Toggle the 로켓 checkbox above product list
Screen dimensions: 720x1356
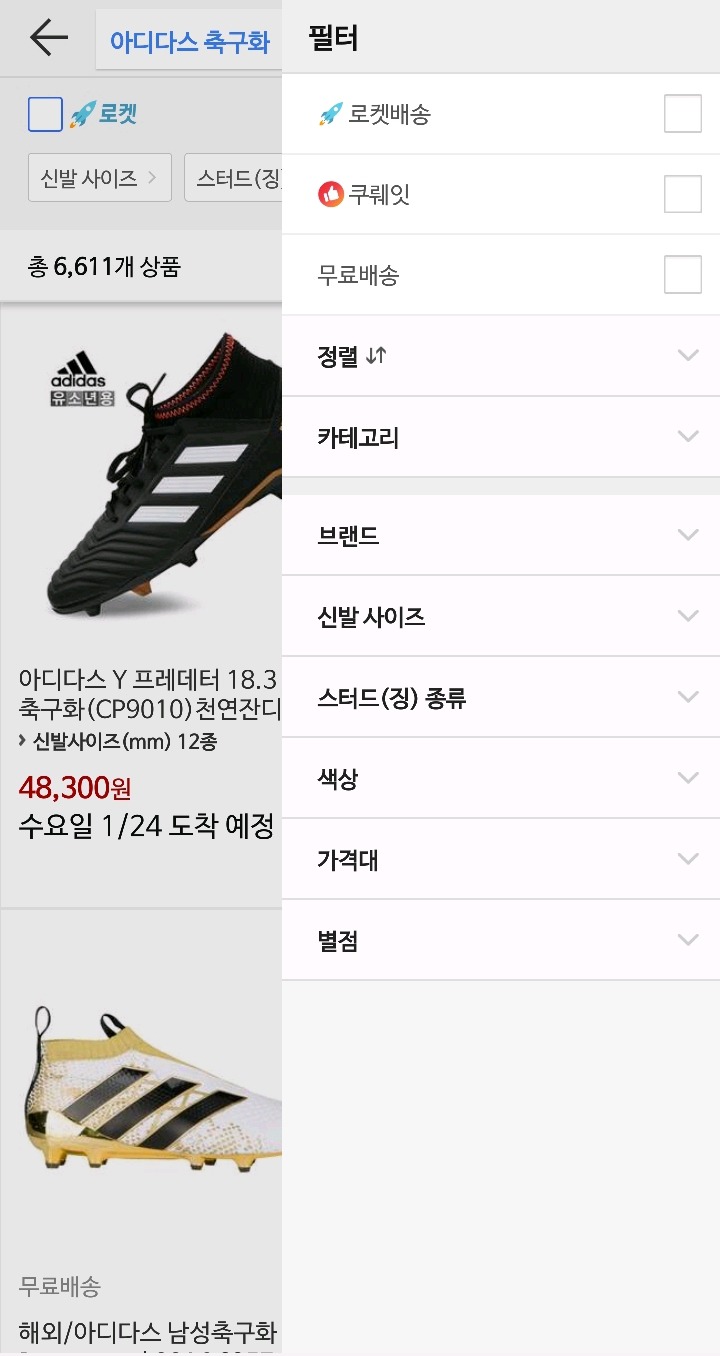[x=45, y=115]
